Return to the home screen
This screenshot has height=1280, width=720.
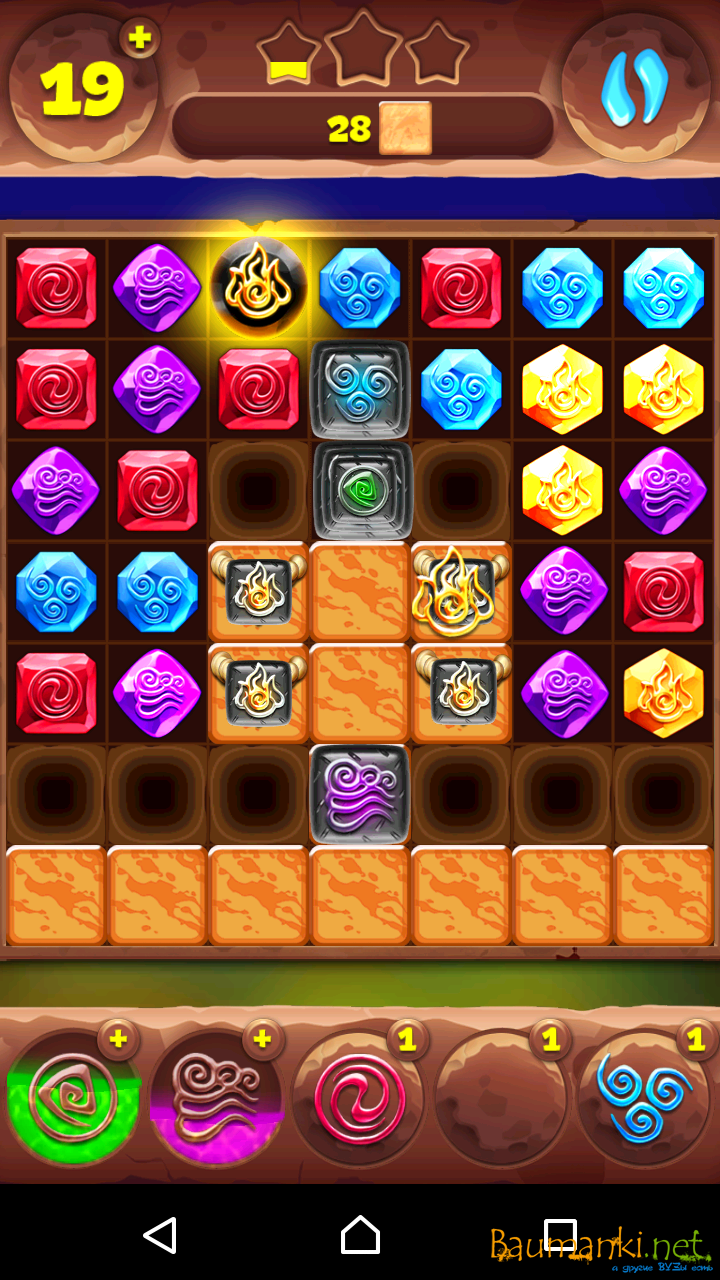tap(360, 1236)
